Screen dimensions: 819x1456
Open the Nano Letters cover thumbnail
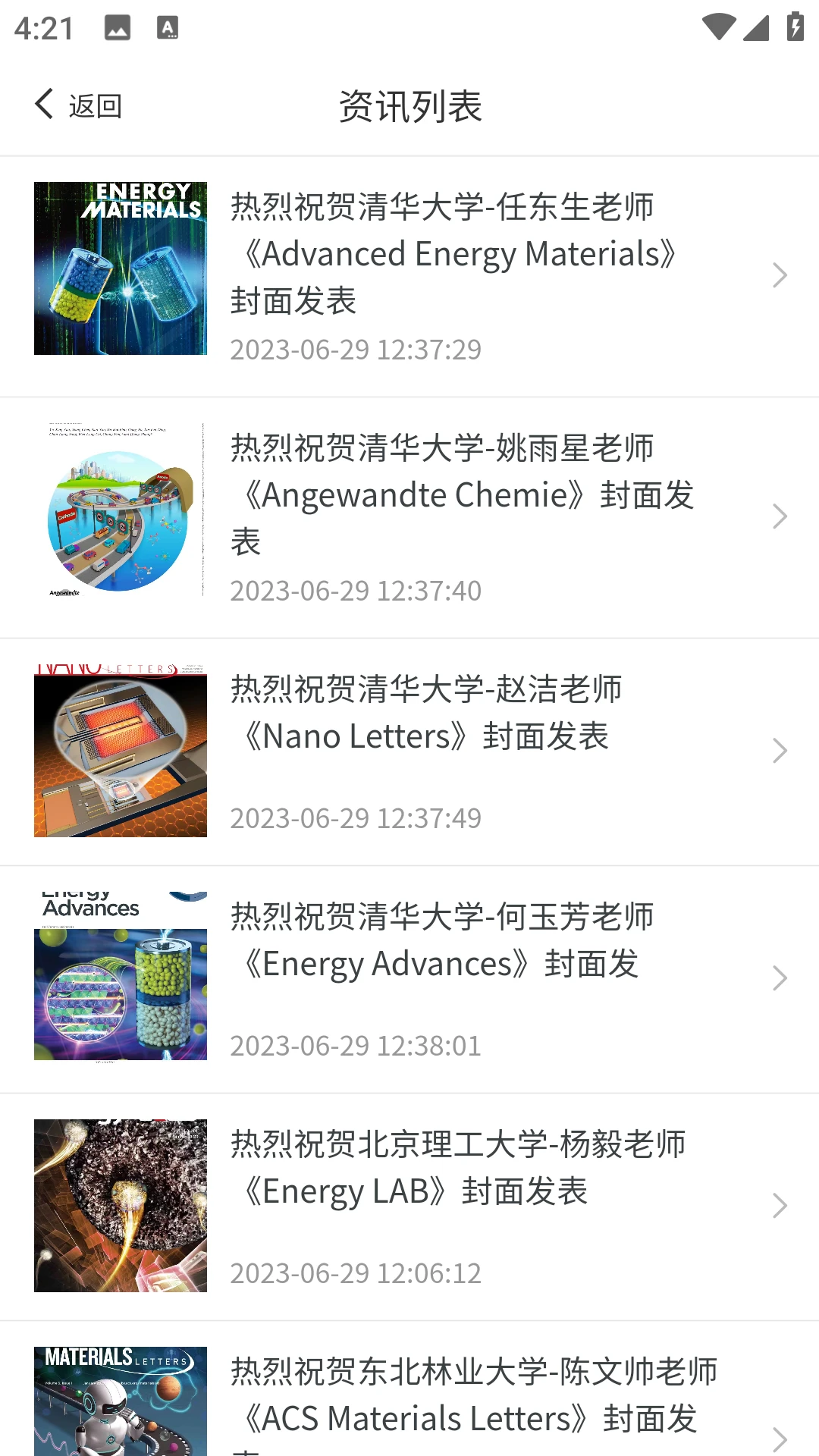[120, 750]
